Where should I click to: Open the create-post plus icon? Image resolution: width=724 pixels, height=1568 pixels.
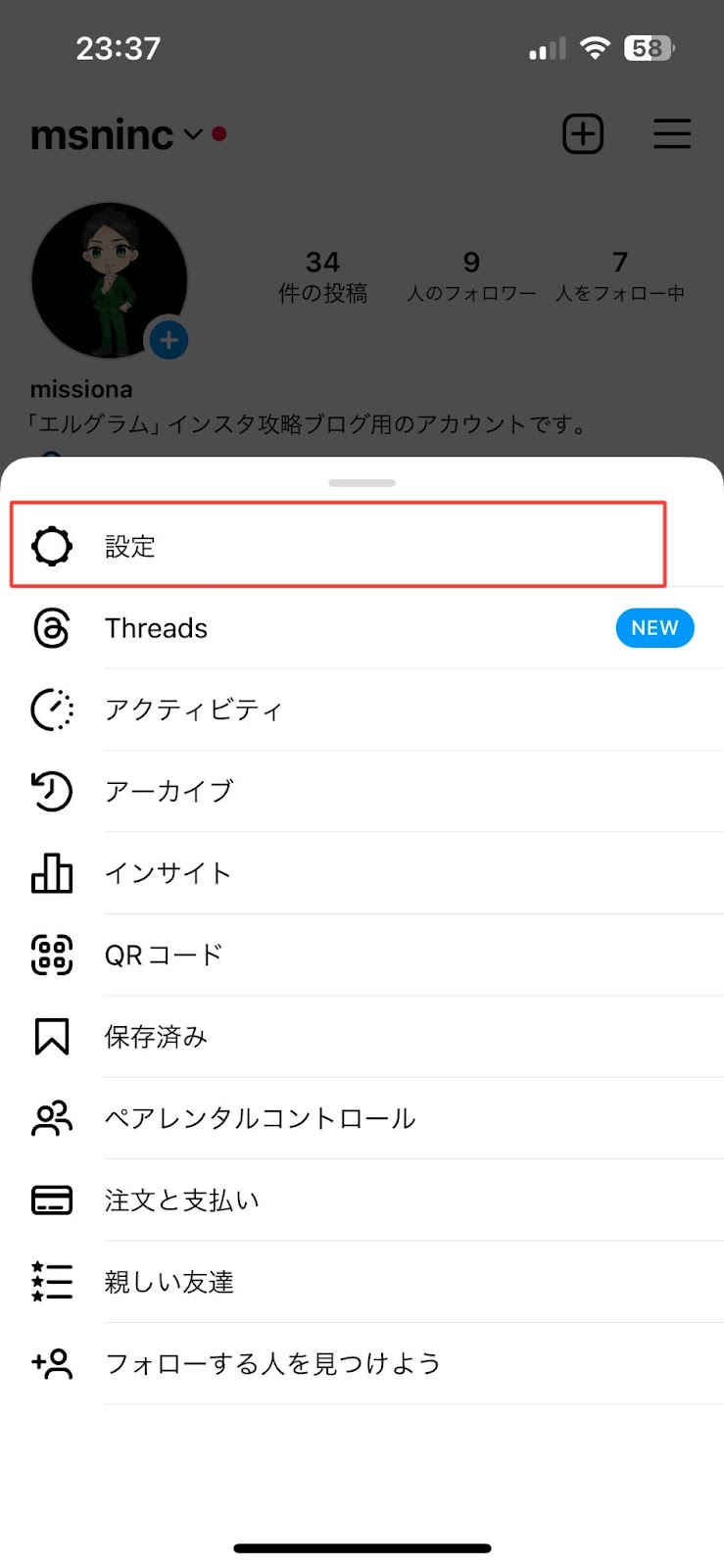[x=583, y=134]
